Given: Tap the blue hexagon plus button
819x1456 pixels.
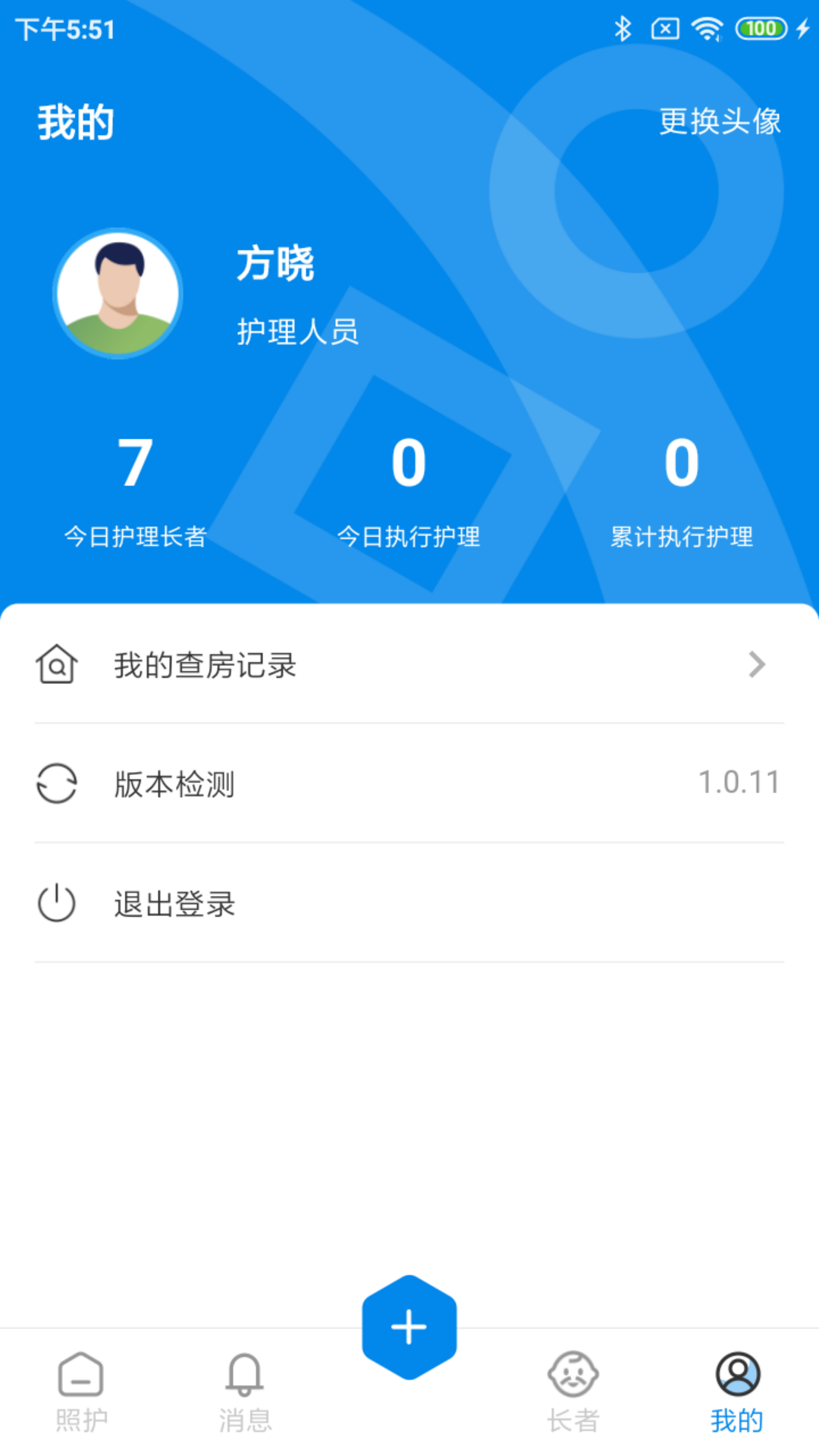Looking at the screenshot, I should pyautogui.click(x=409, y=1327).
